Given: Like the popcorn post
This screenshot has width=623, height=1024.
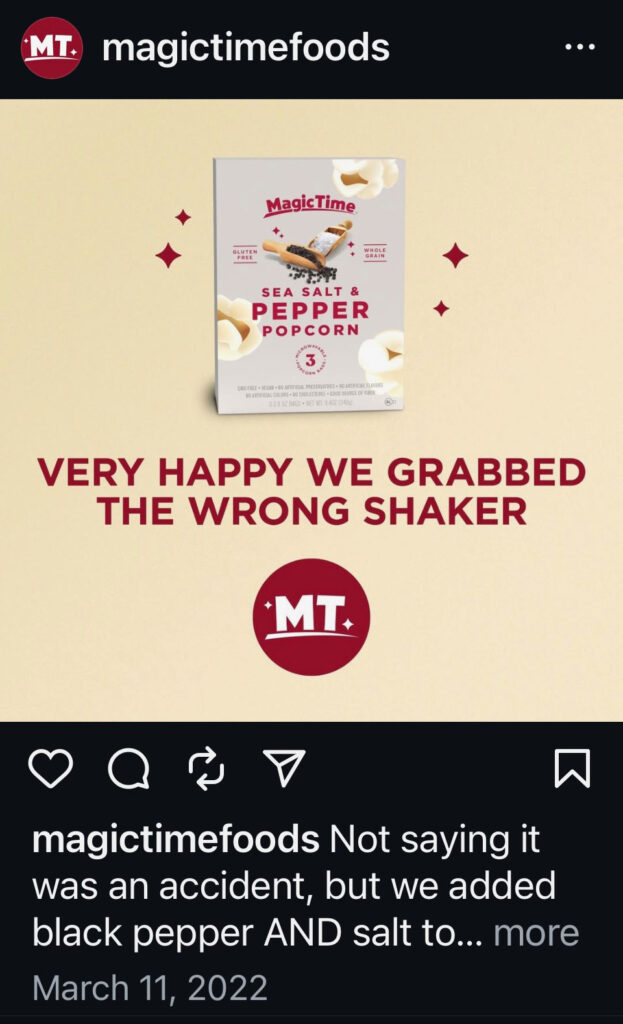Looking at the screenshot, I should click(50, 768).
